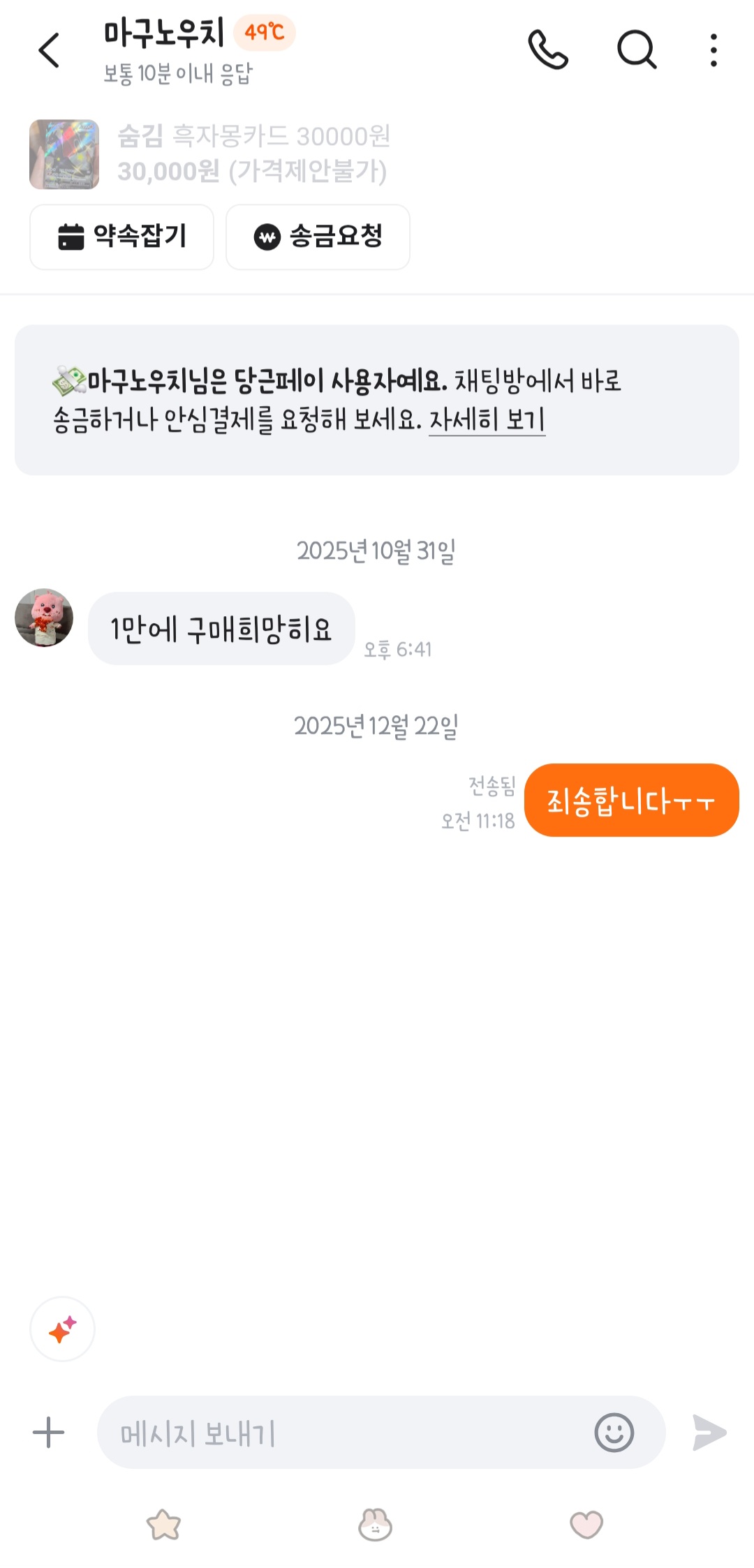View 마구노우치's profile picture

tap(44, 618)
